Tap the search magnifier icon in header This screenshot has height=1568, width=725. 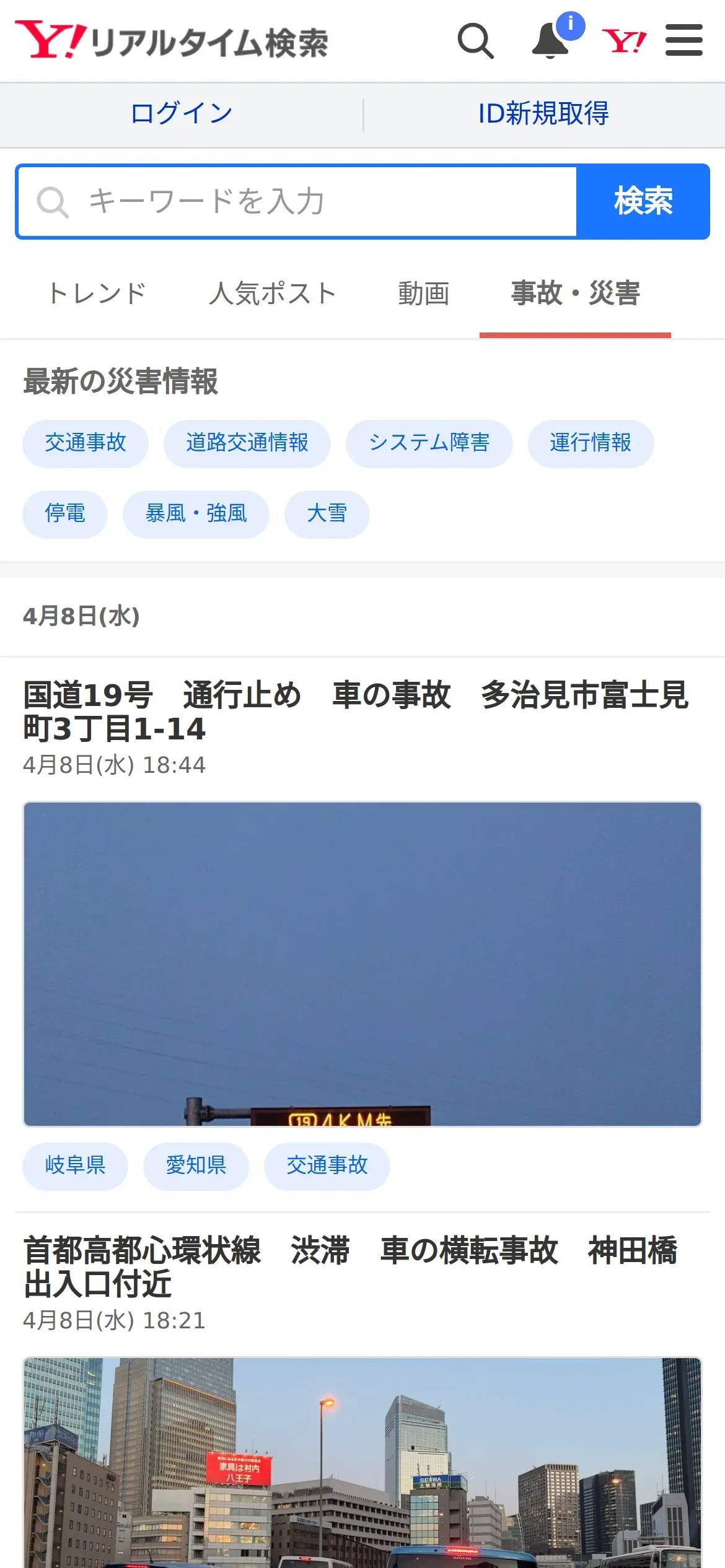click(475, 41)
